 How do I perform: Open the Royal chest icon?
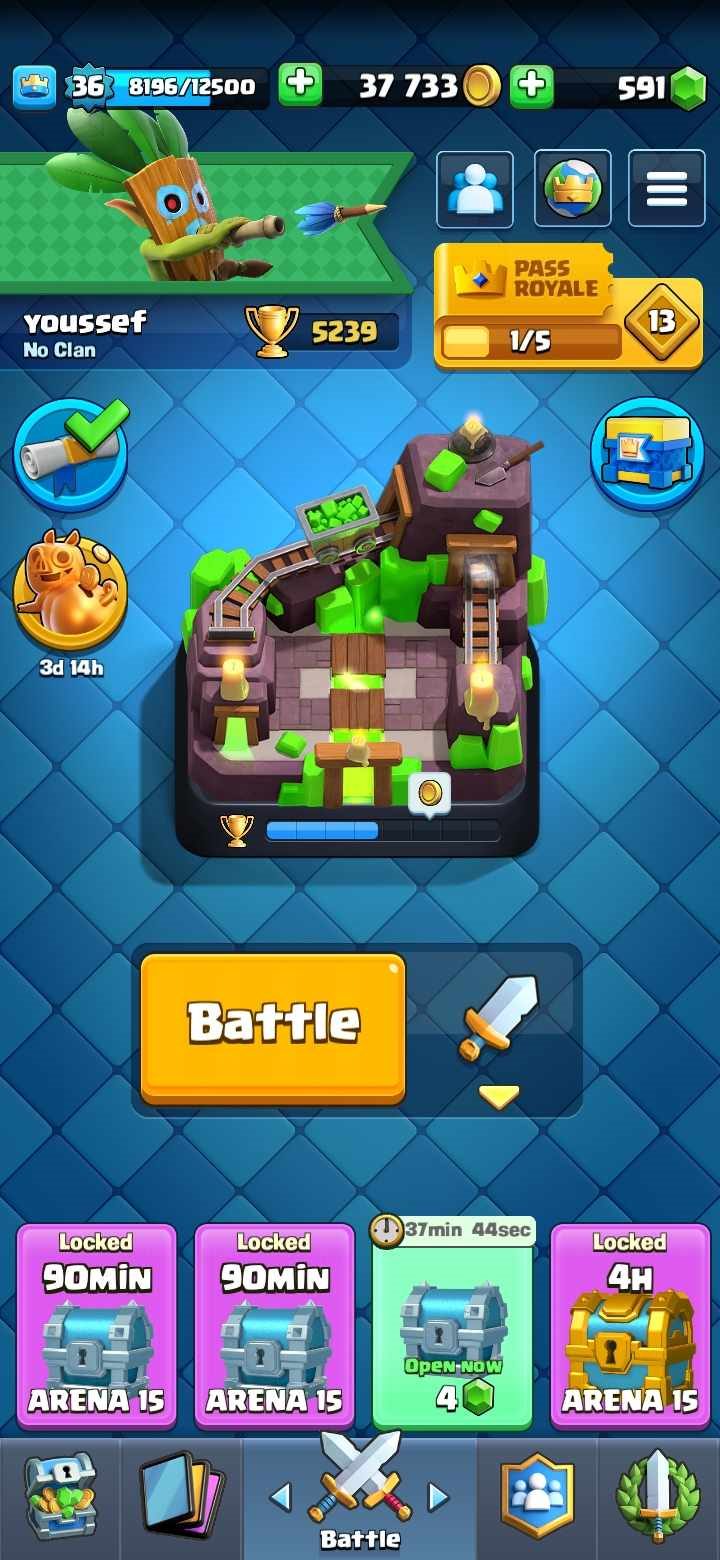tap(647, 453)
